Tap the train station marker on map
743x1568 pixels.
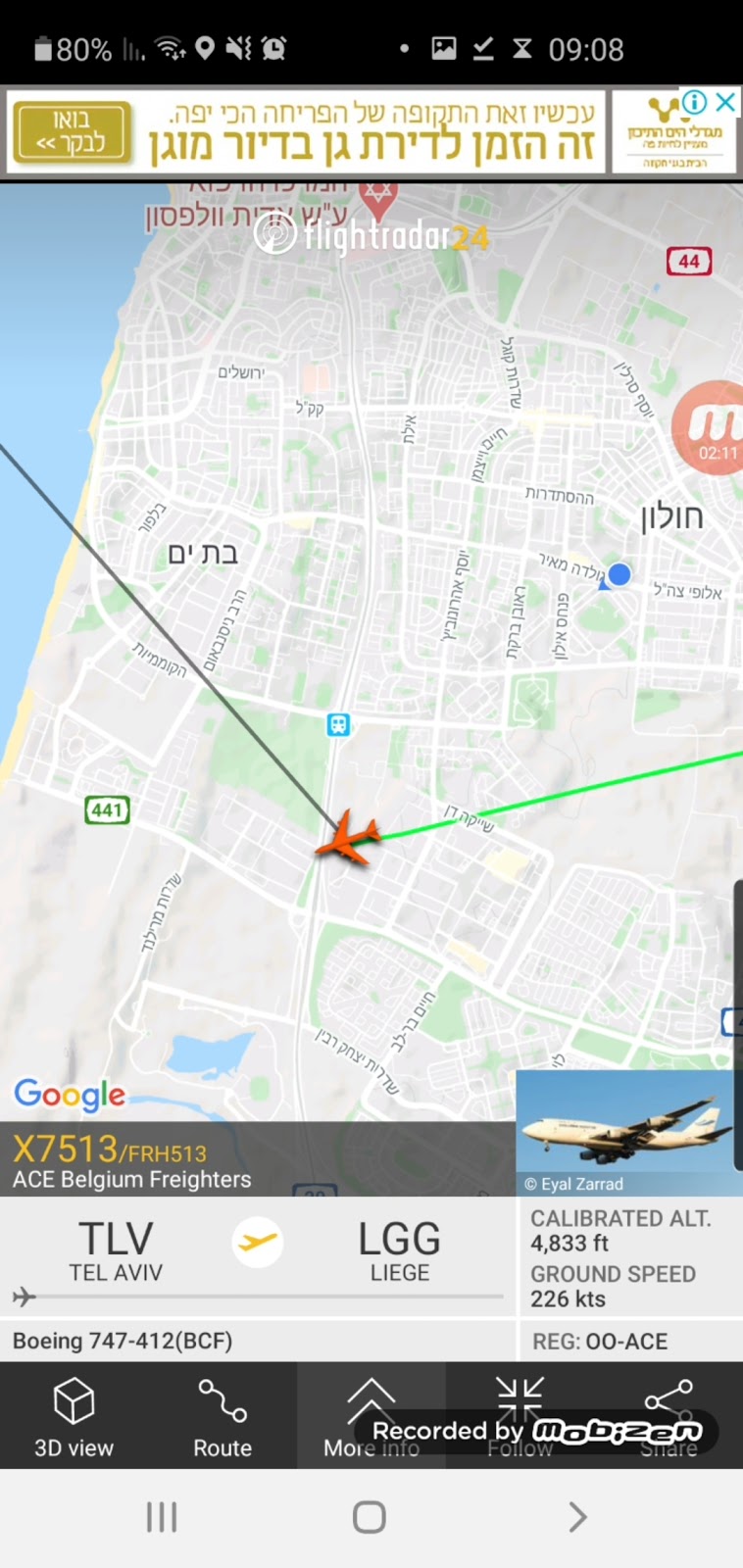coord(338,725)
